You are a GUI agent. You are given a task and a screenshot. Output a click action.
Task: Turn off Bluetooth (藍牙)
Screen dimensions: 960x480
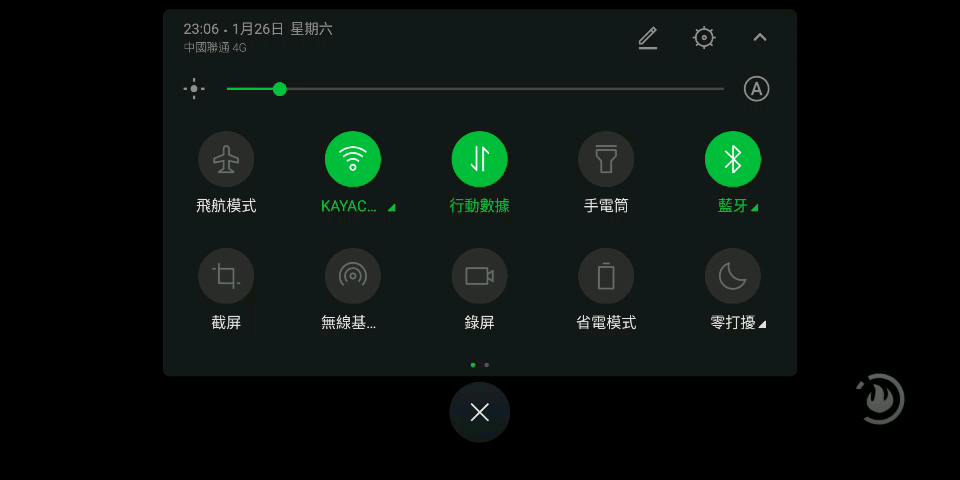click(733, 159)
